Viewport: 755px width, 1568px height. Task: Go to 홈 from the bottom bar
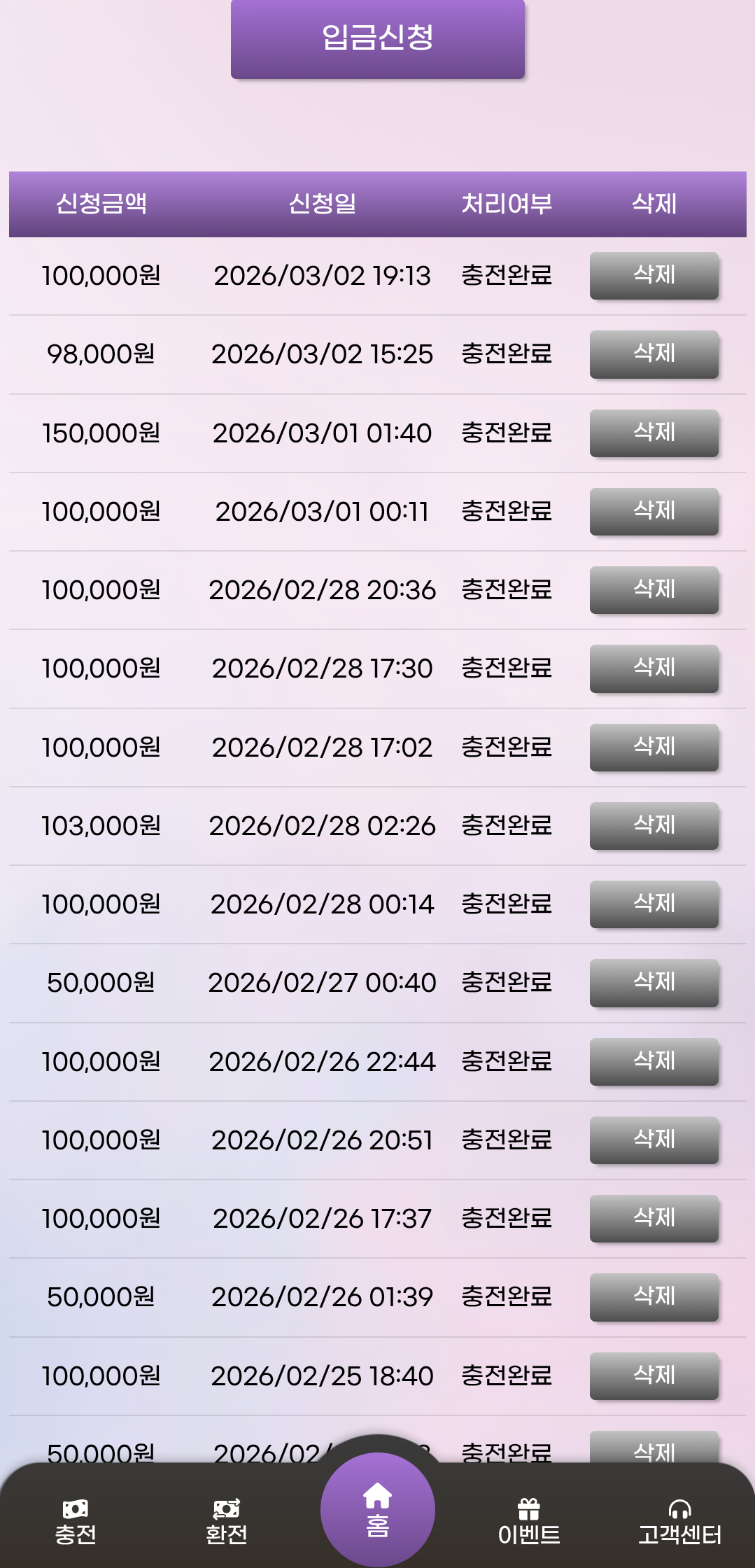point(377,1509)
